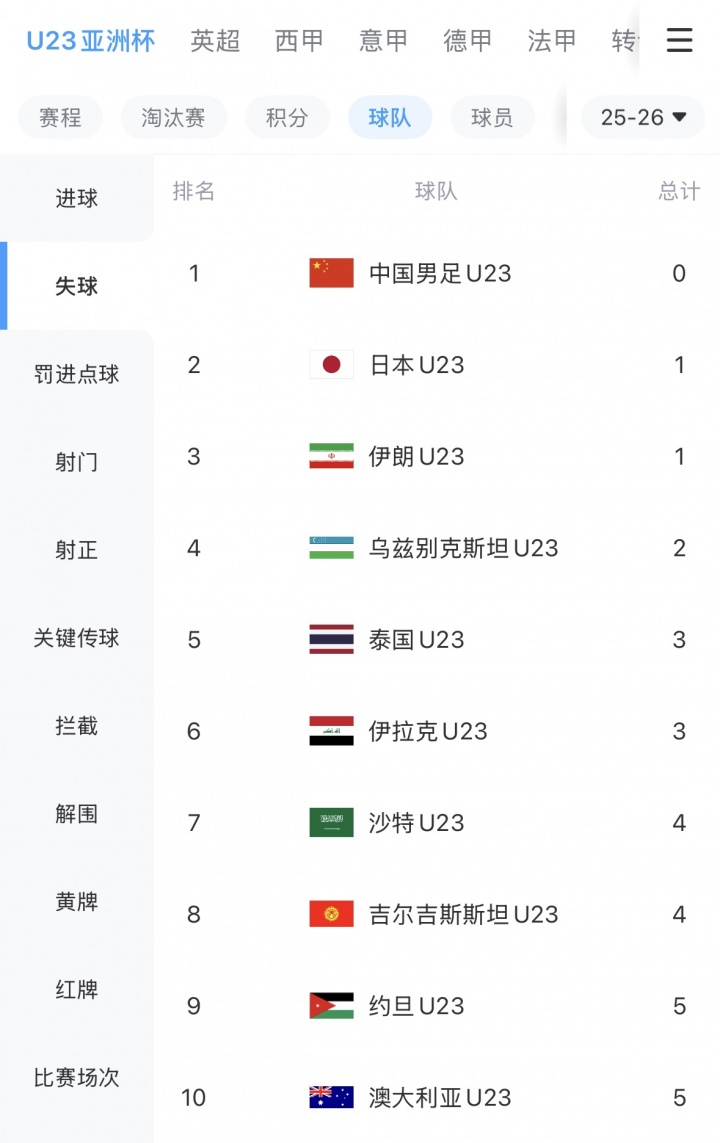
Task: Select 进球 in the stats sidebar
Action: [x=77, y=198]
